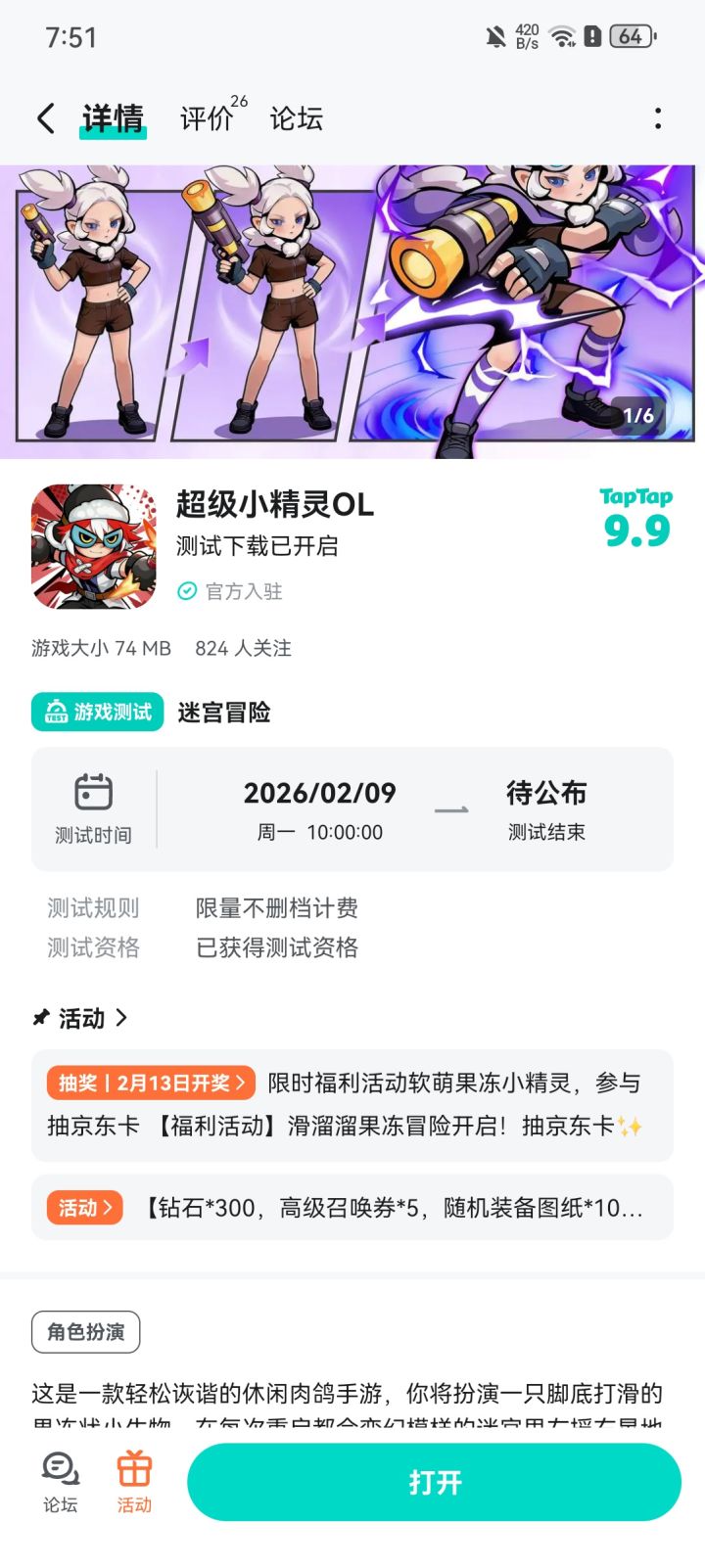Click the 游戏测试 badge icon
705x1568 pixels.
57,712
